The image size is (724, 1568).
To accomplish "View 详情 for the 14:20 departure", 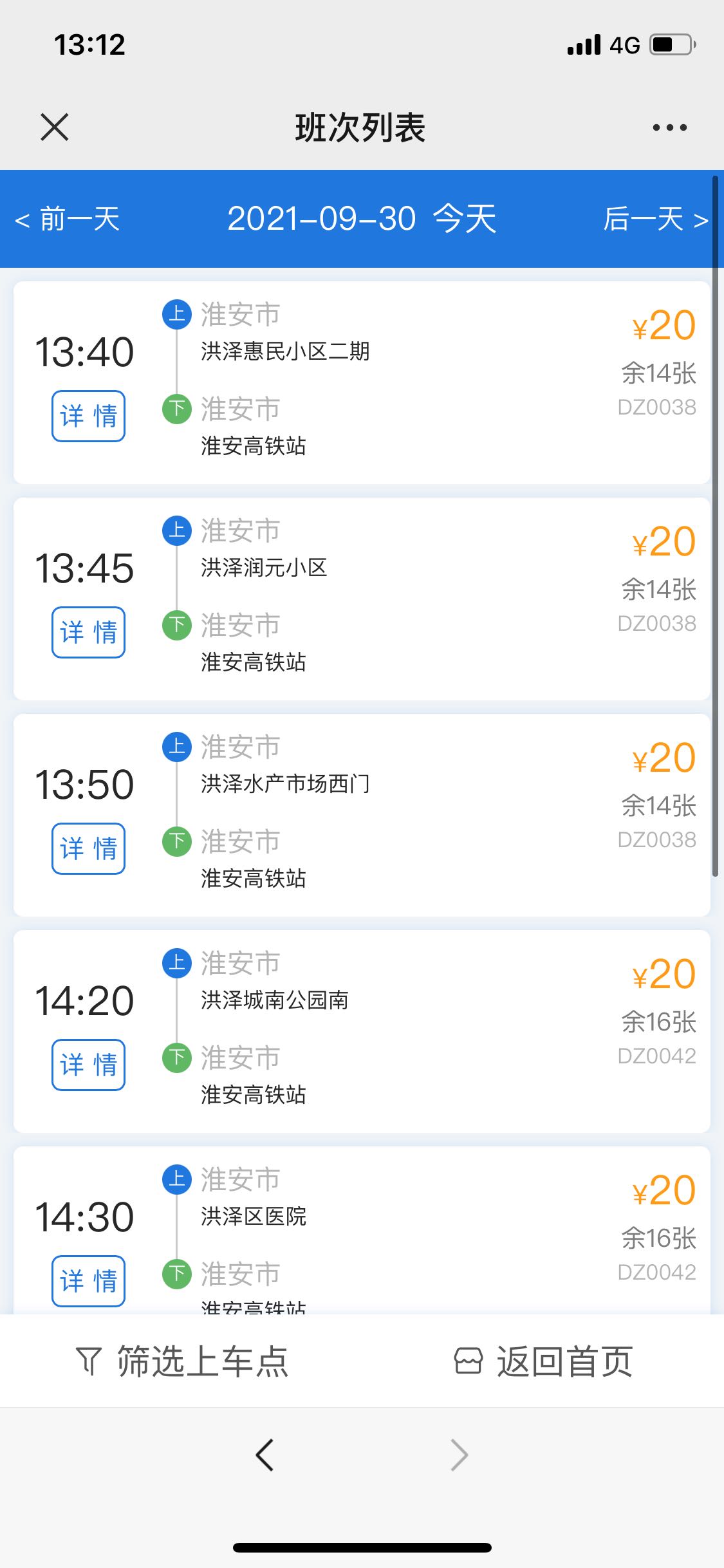I will pos(88,1065).
